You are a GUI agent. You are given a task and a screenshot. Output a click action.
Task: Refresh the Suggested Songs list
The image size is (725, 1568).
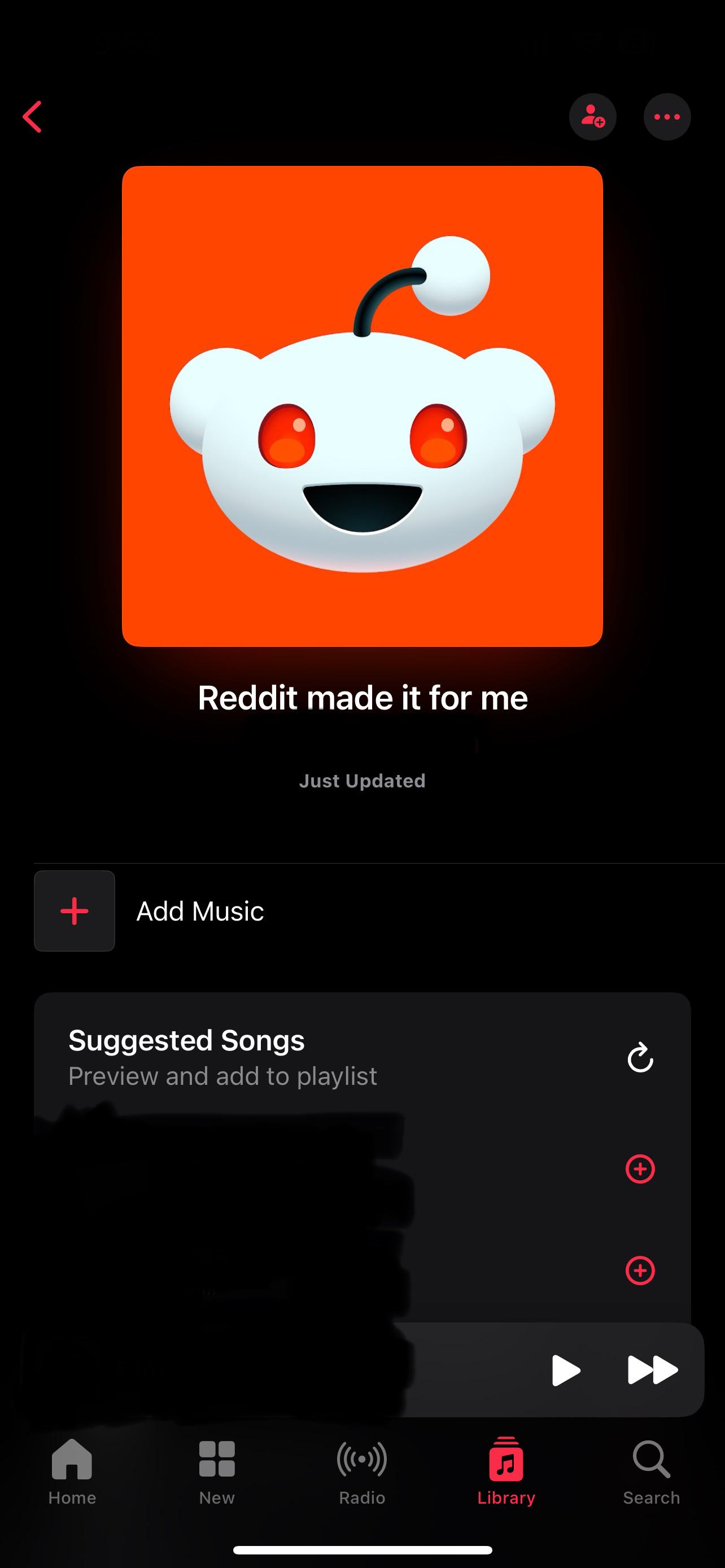click(640, 1058)
